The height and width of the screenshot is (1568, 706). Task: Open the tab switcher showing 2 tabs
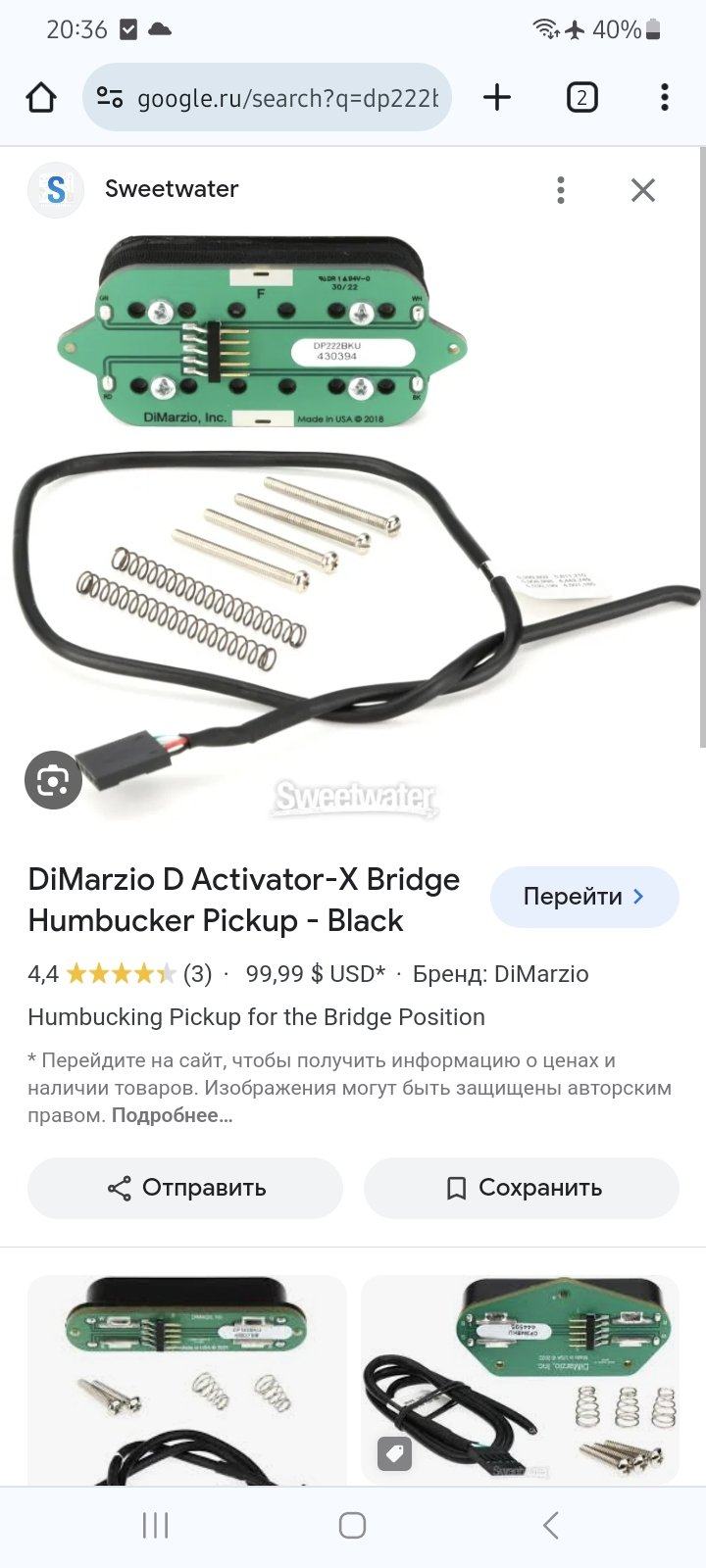click(581, 97)
